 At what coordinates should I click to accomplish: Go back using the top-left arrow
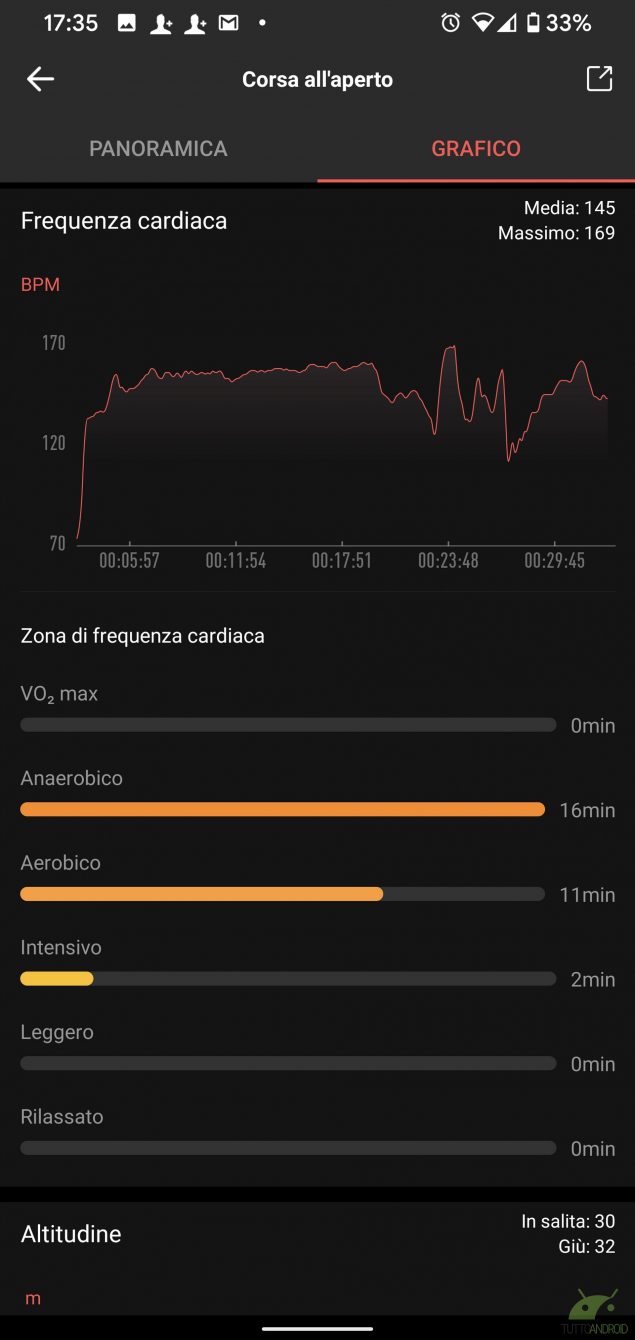point(40,80)
